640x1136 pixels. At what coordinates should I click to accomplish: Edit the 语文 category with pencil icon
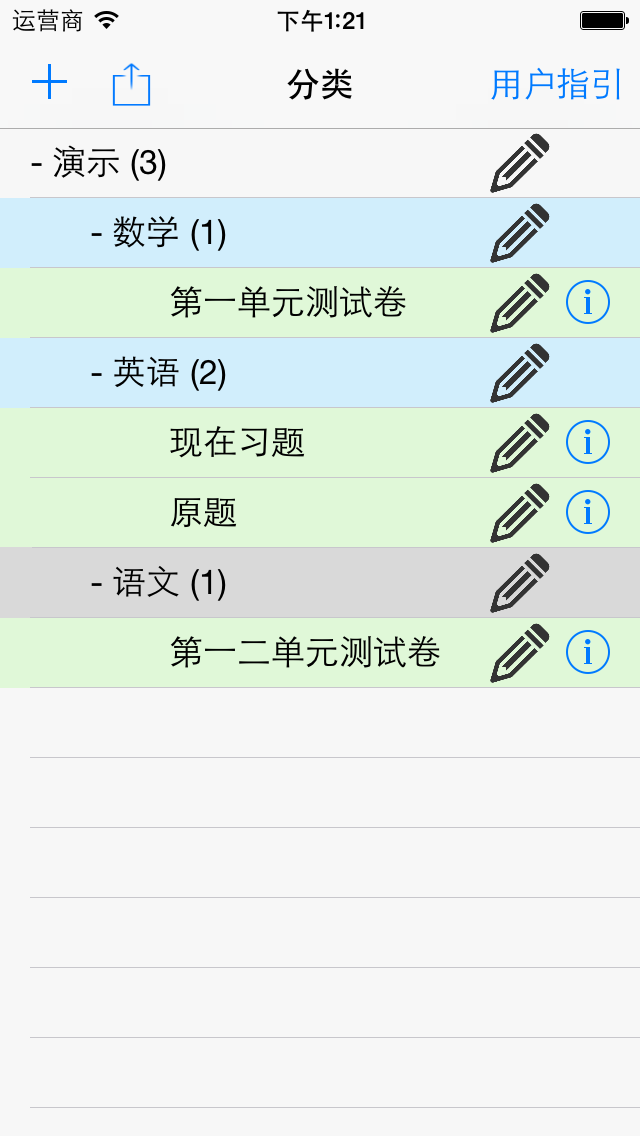(520, 582)
